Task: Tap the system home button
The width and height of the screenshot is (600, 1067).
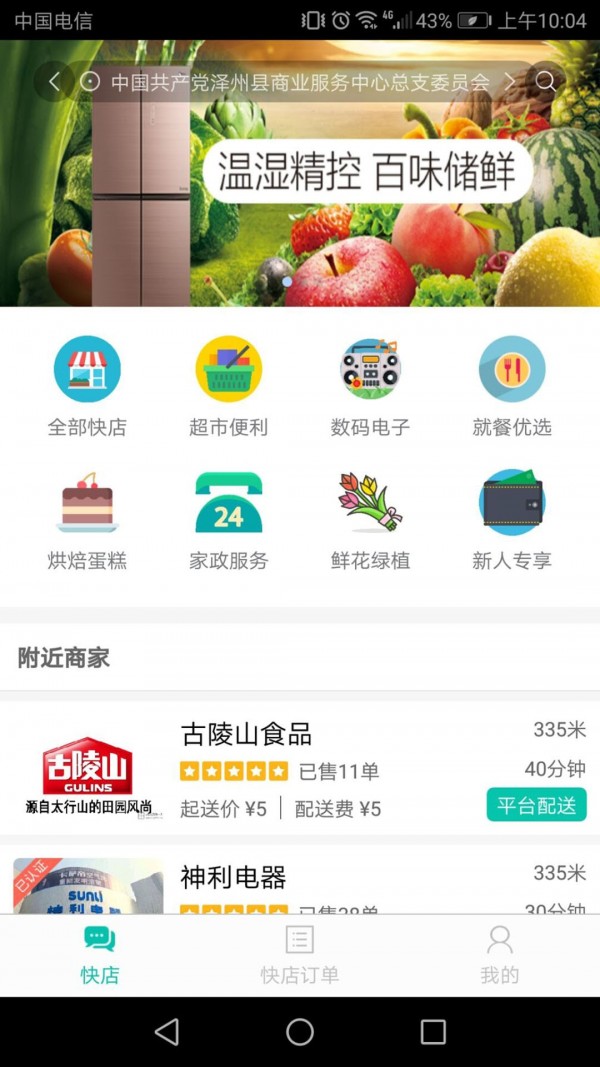Action: (x=300, y=1032)
